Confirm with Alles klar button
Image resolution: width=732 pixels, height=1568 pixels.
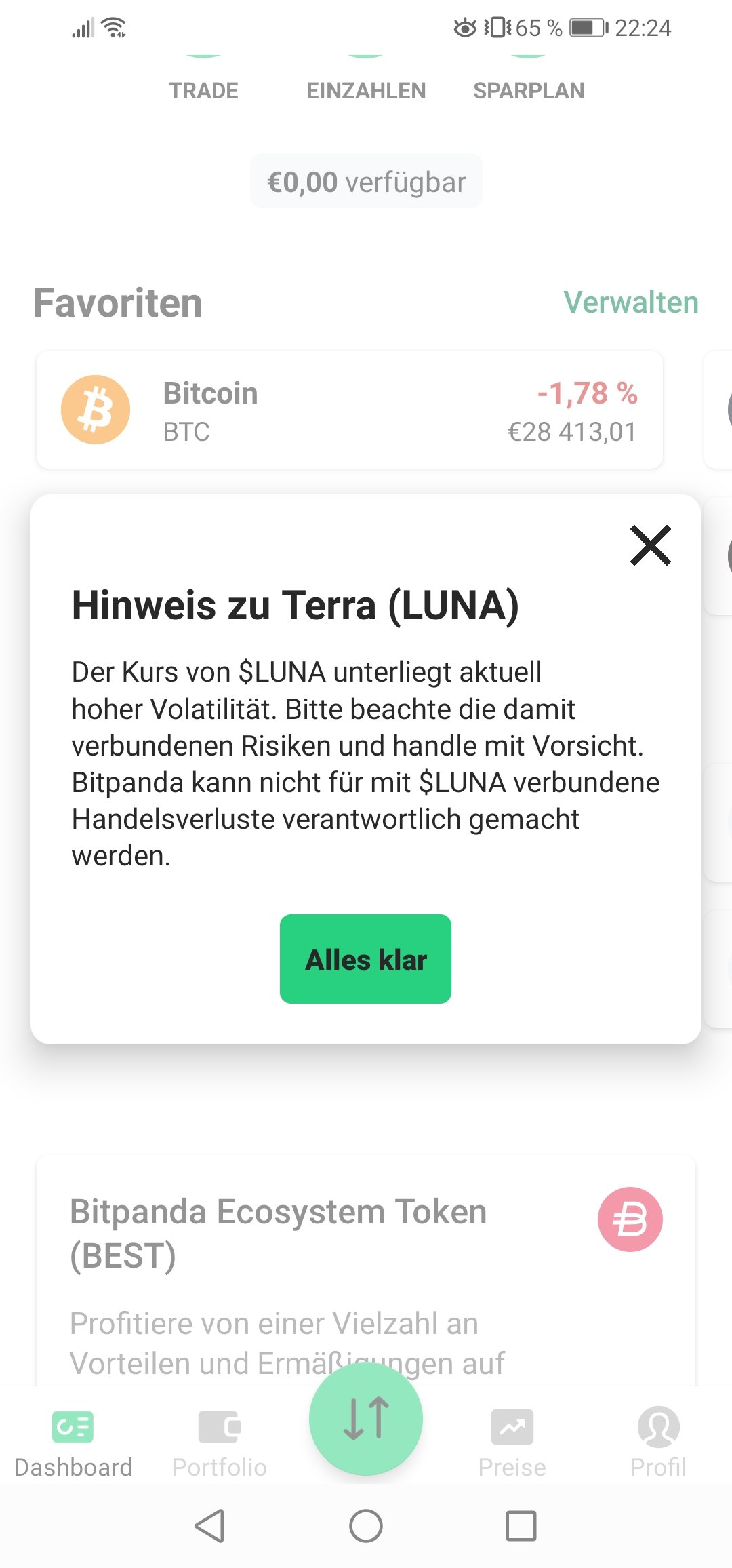coord(365,958)
